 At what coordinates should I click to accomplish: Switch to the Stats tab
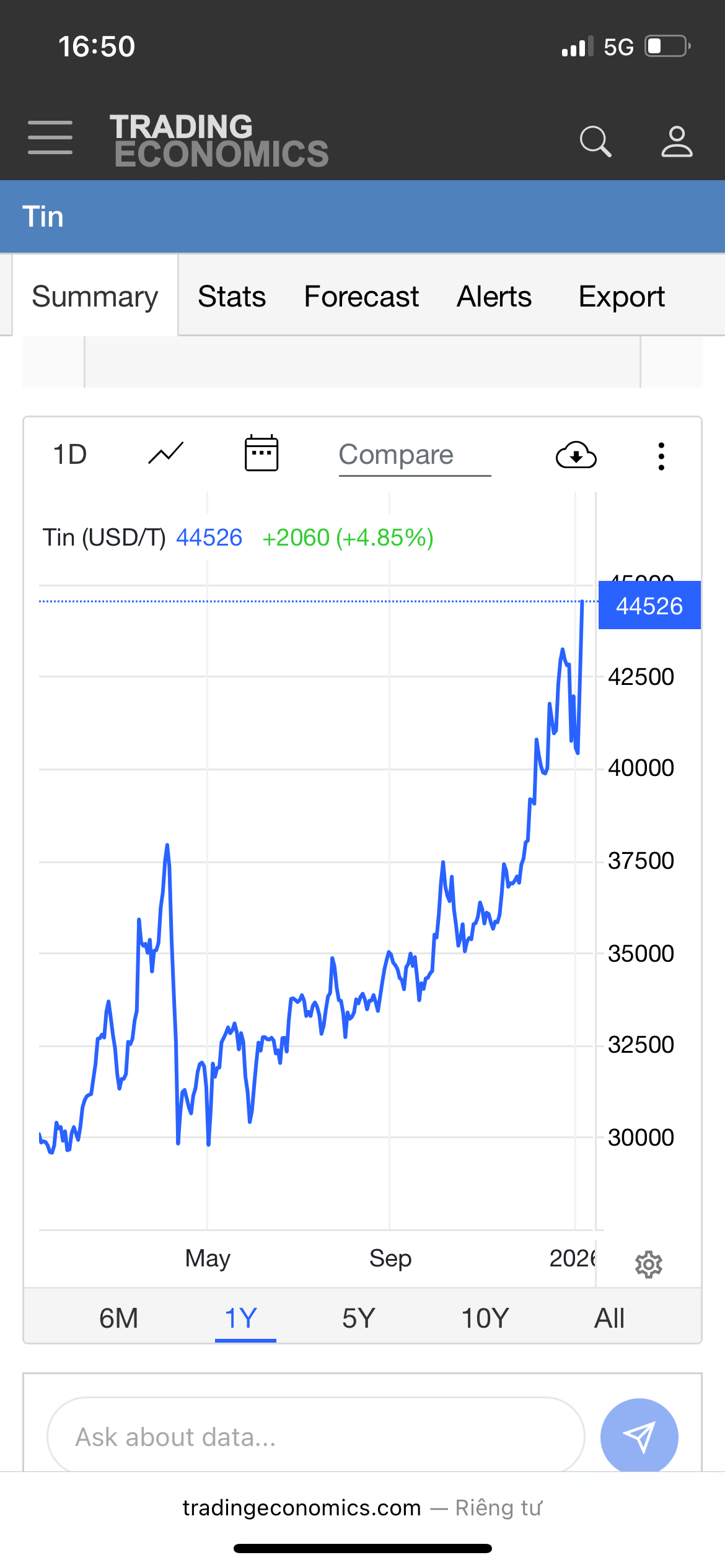[x=232, y=297]
